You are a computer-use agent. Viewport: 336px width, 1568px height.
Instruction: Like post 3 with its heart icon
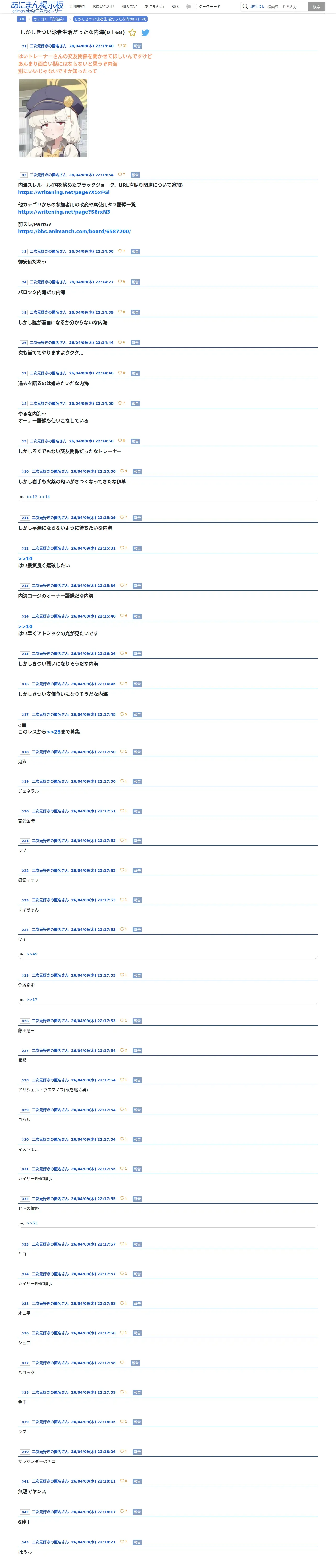[x=120, y=251]
